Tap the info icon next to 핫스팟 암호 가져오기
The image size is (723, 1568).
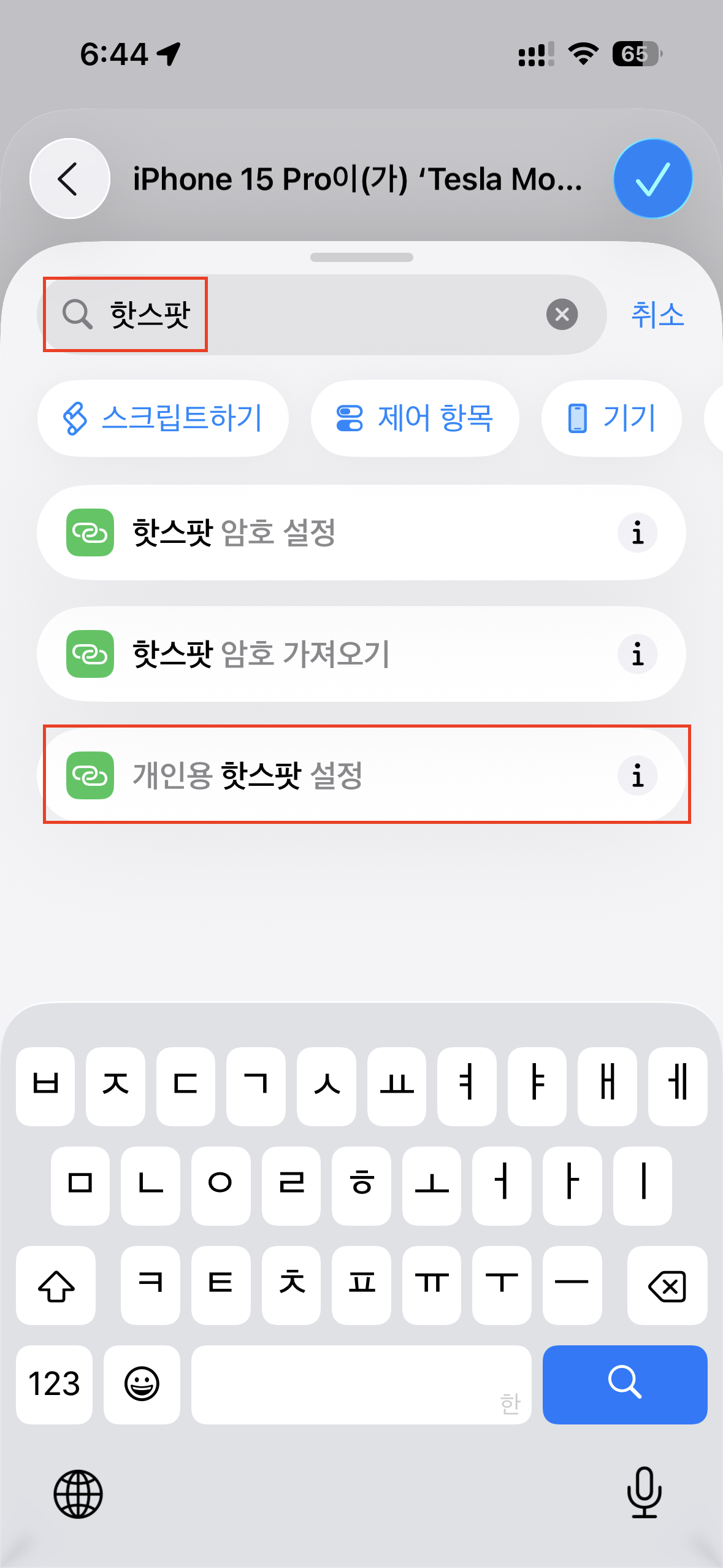638,654
